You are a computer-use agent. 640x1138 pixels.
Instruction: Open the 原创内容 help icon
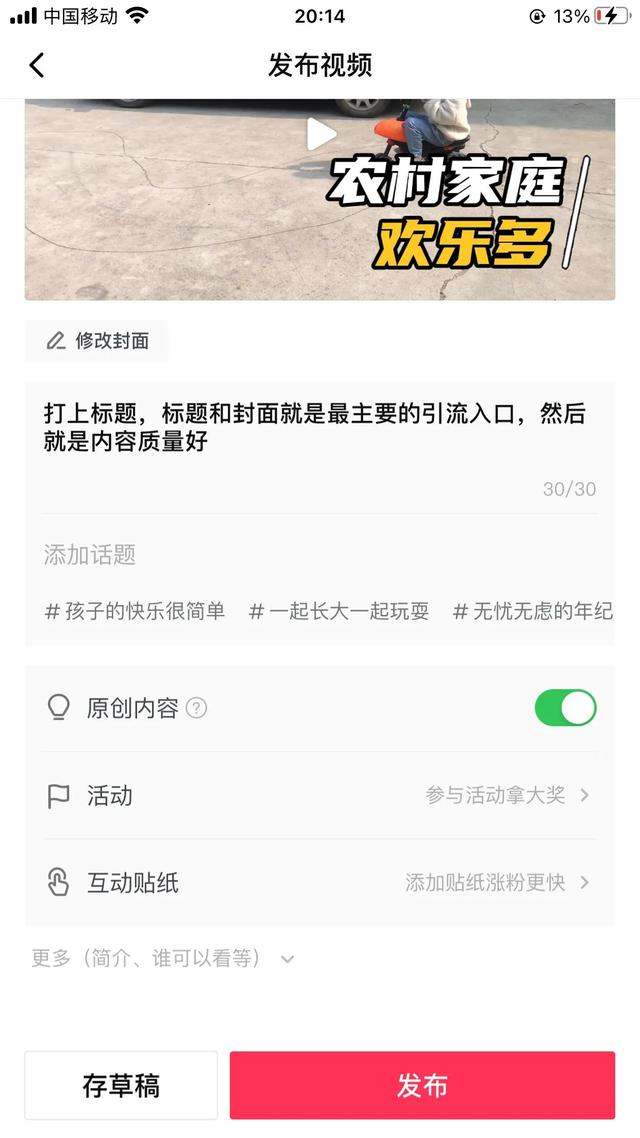pos(197,708)
